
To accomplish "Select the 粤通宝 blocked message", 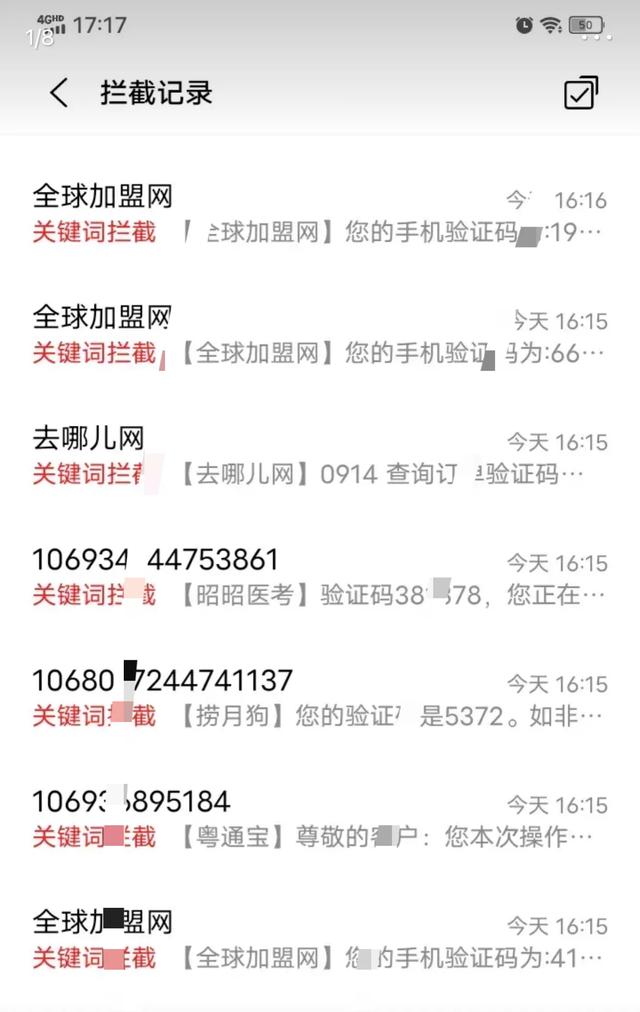I will pyautogui.click(x=320, y=819).
